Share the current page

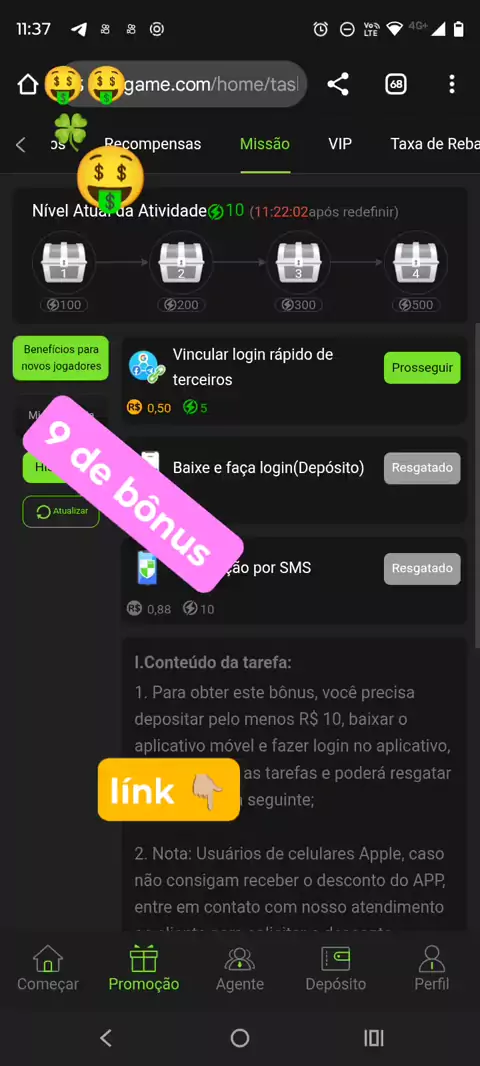tap(338, 85)
